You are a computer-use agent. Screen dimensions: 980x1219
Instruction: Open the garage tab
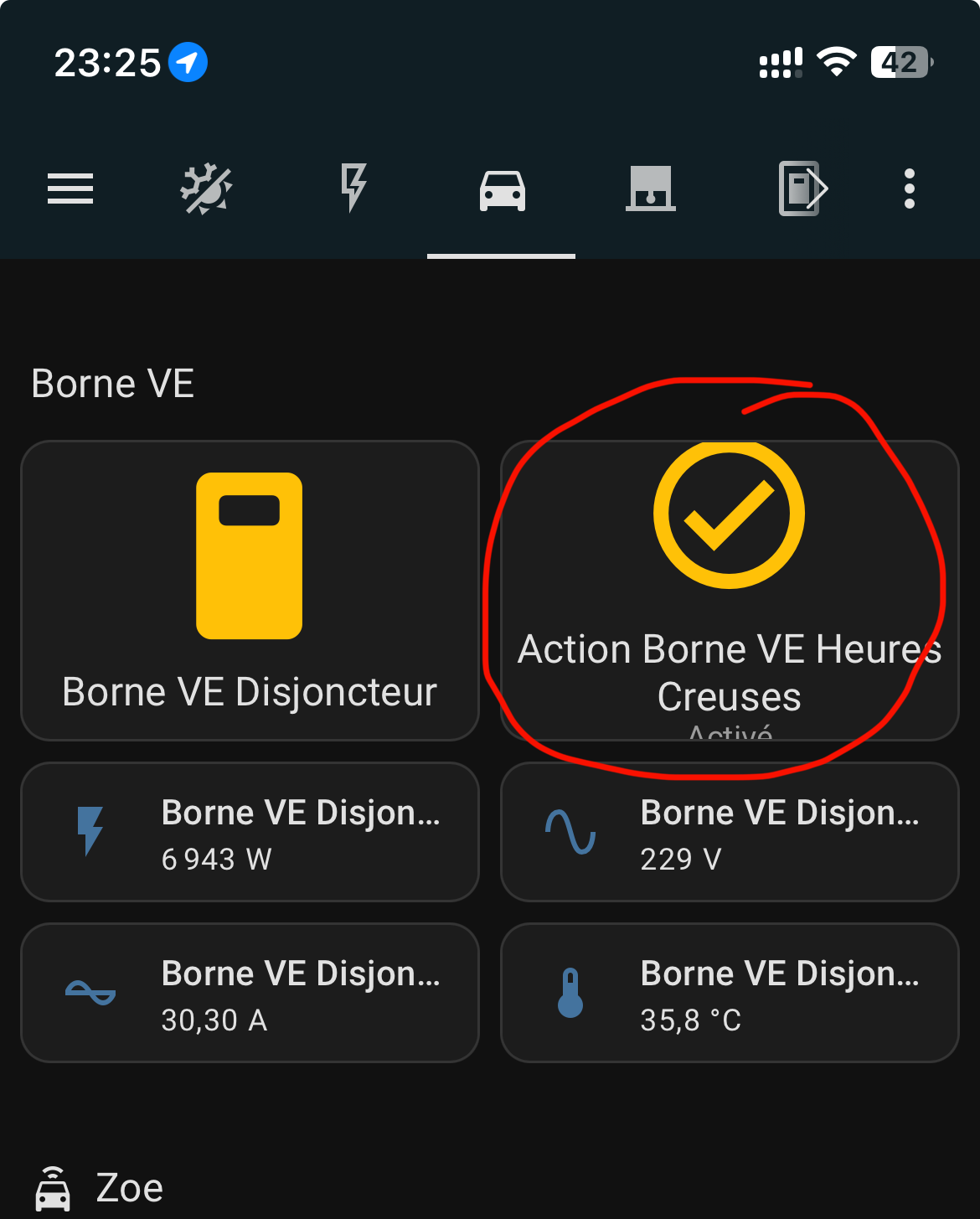point(650,189)
